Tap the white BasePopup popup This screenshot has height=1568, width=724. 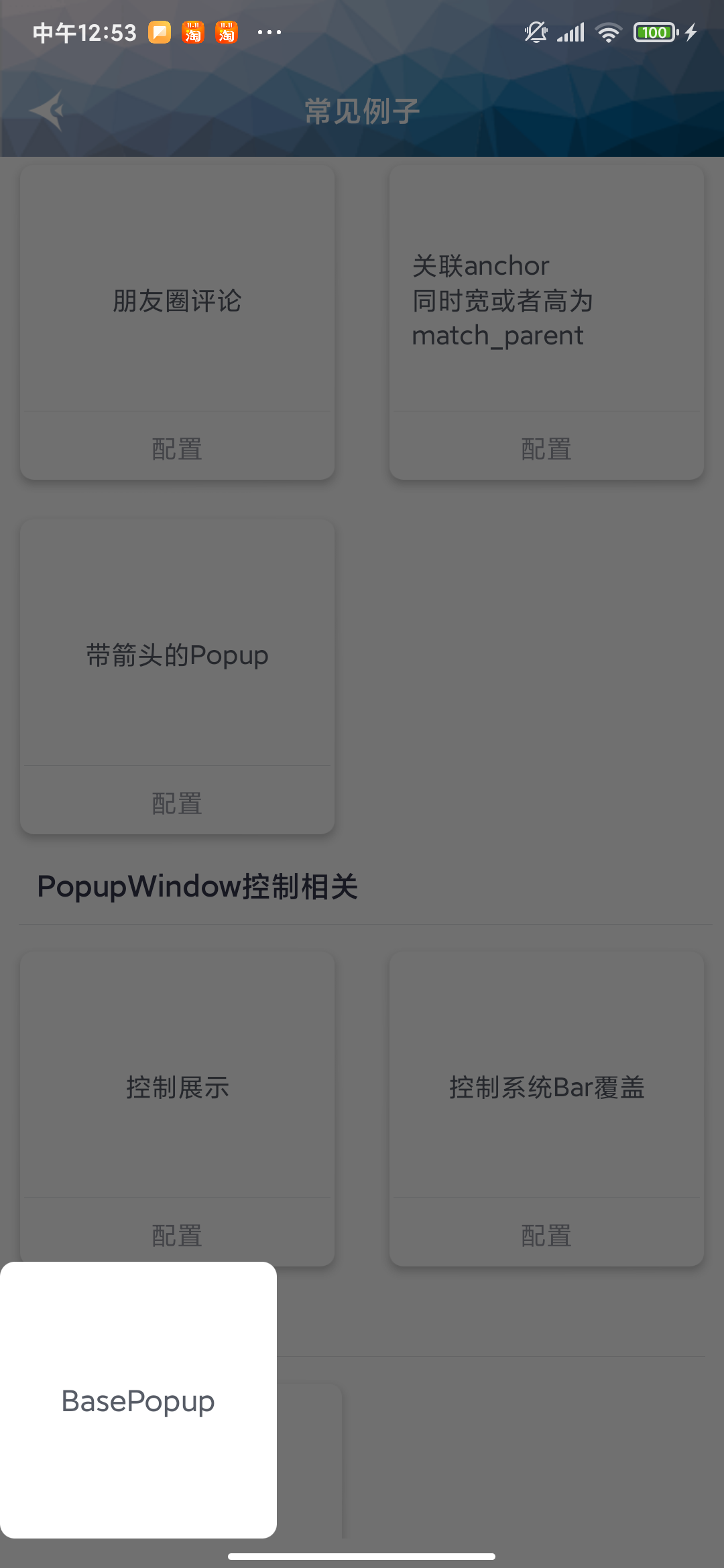pos(138,1400)
